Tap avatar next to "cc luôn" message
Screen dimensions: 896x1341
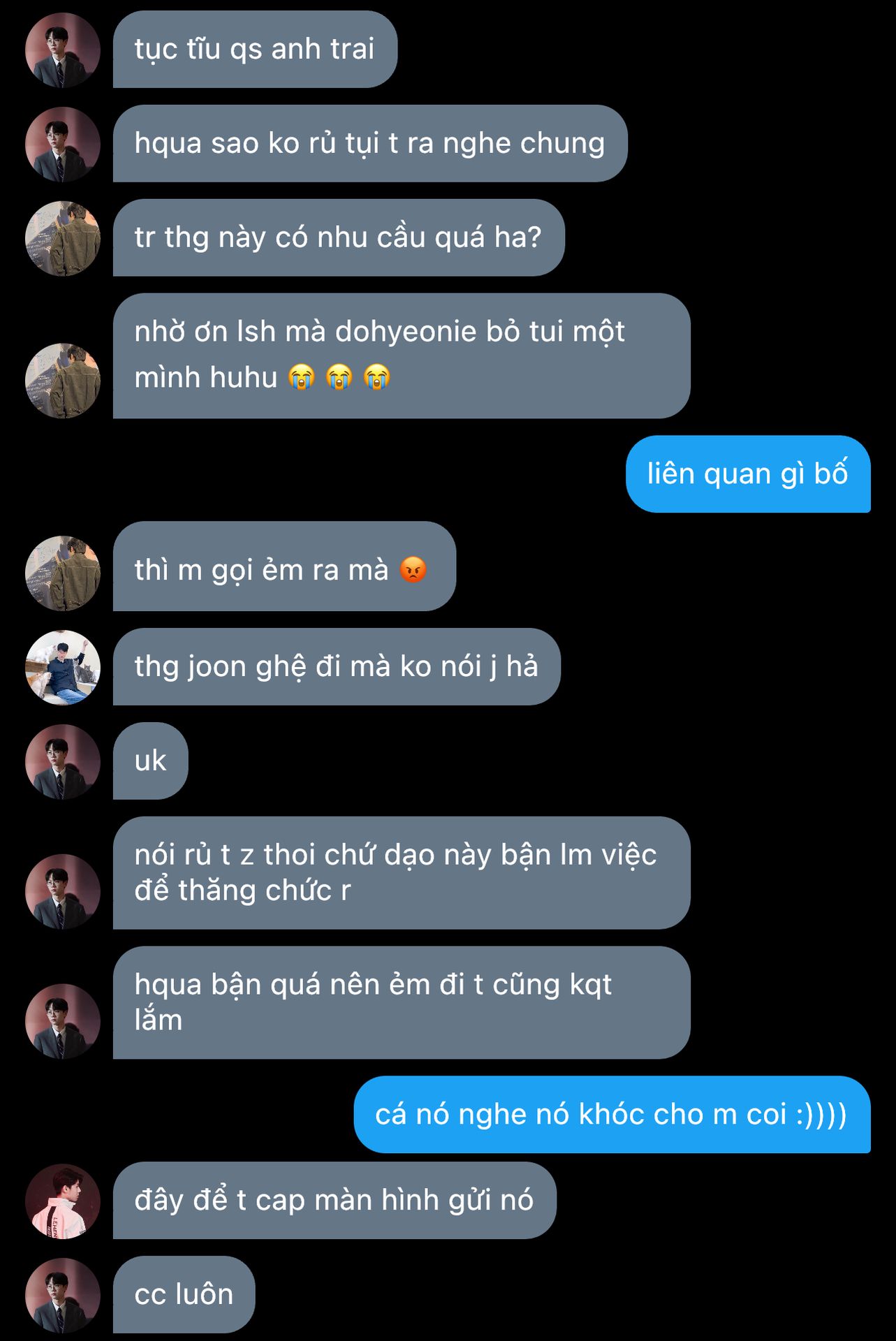tap(63, 1296)
